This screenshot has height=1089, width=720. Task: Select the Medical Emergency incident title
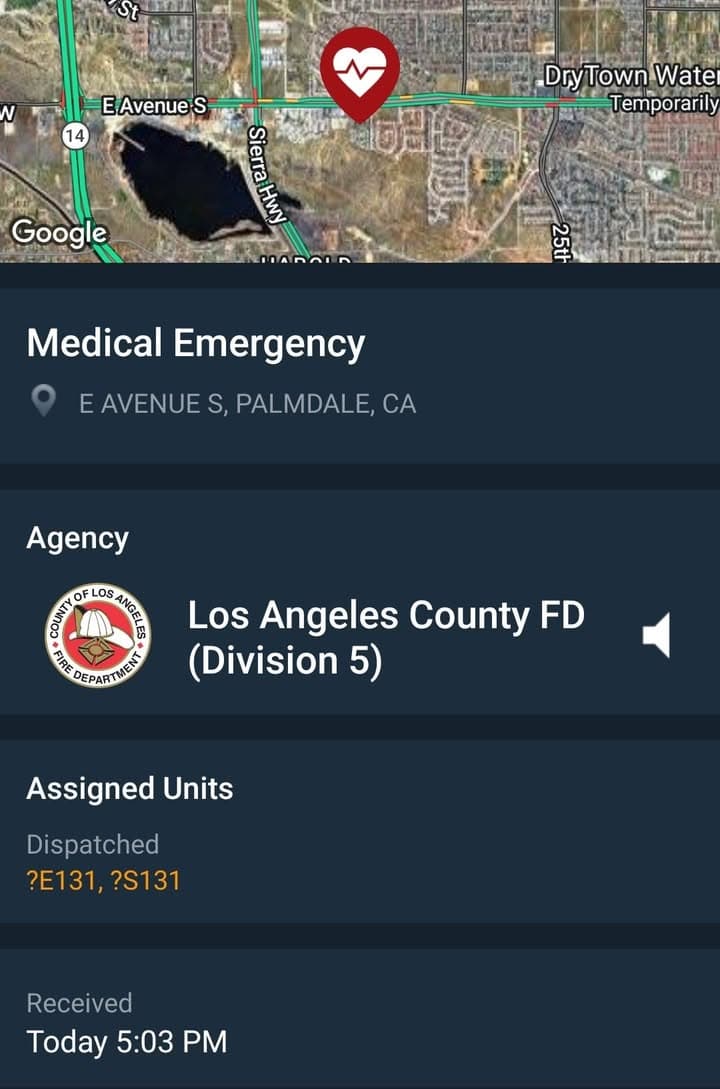click(x=197, y=344)
